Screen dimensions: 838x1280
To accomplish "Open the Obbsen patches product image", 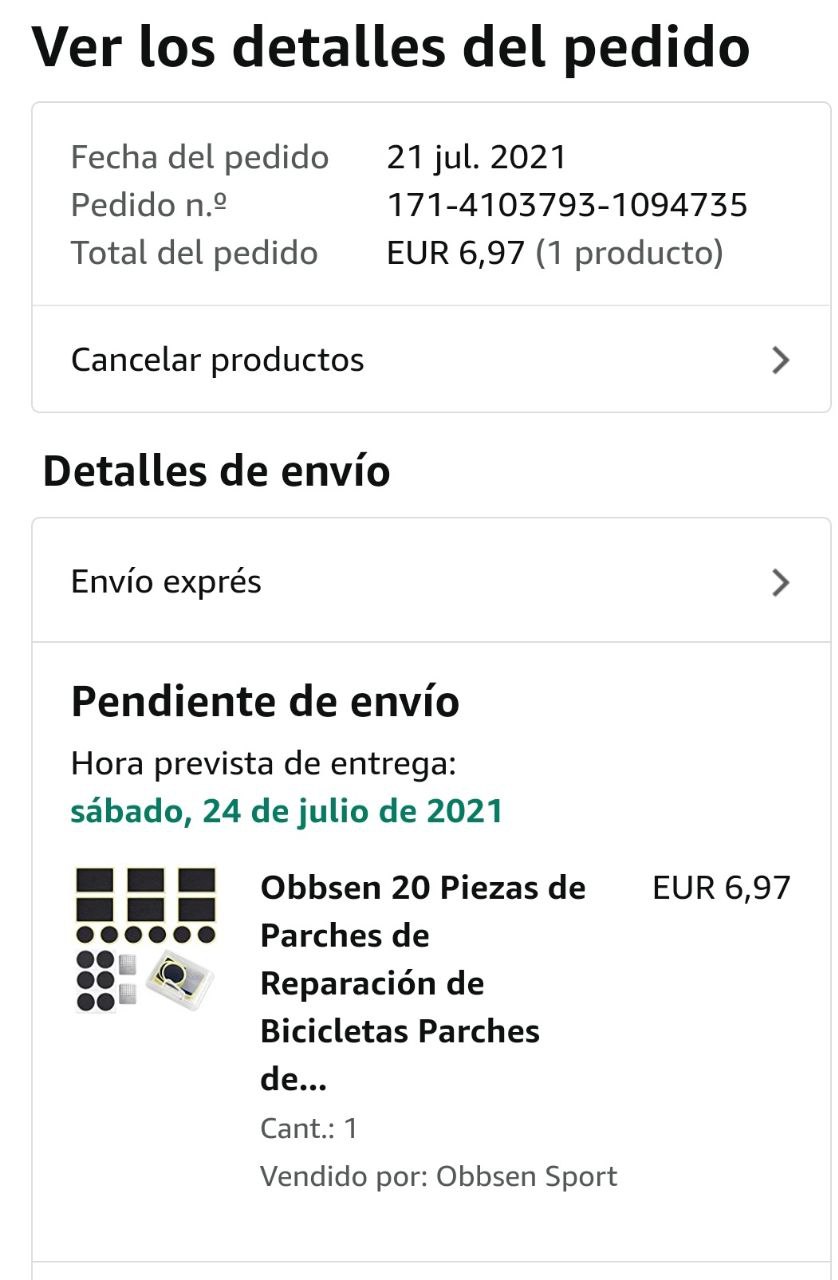I will click(x=146, y=939).
